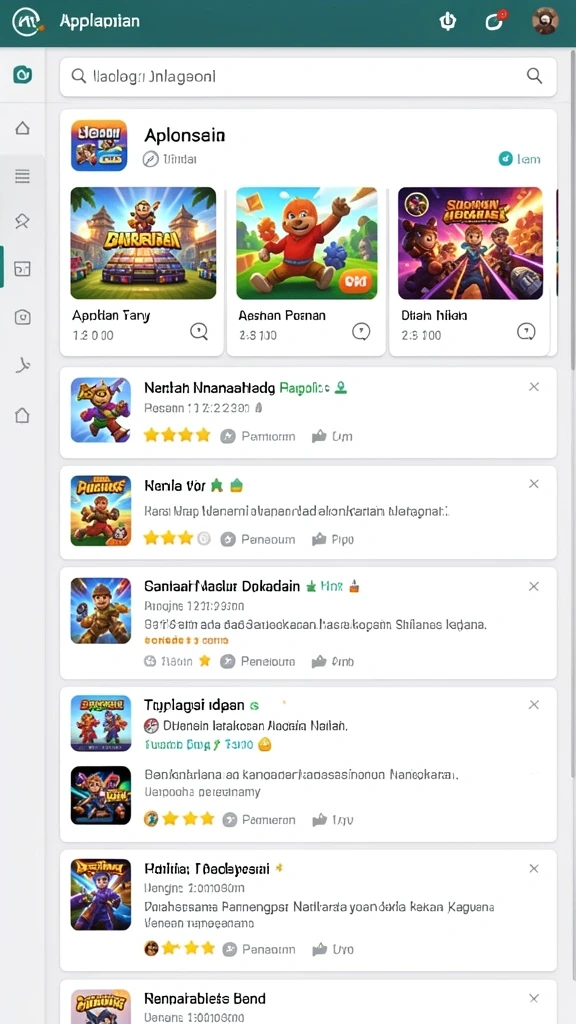The width and height of the screenshot is (576, 1024).
Task: Close the Renpaiablese Bend card
Action: click(x=534, y=998)
